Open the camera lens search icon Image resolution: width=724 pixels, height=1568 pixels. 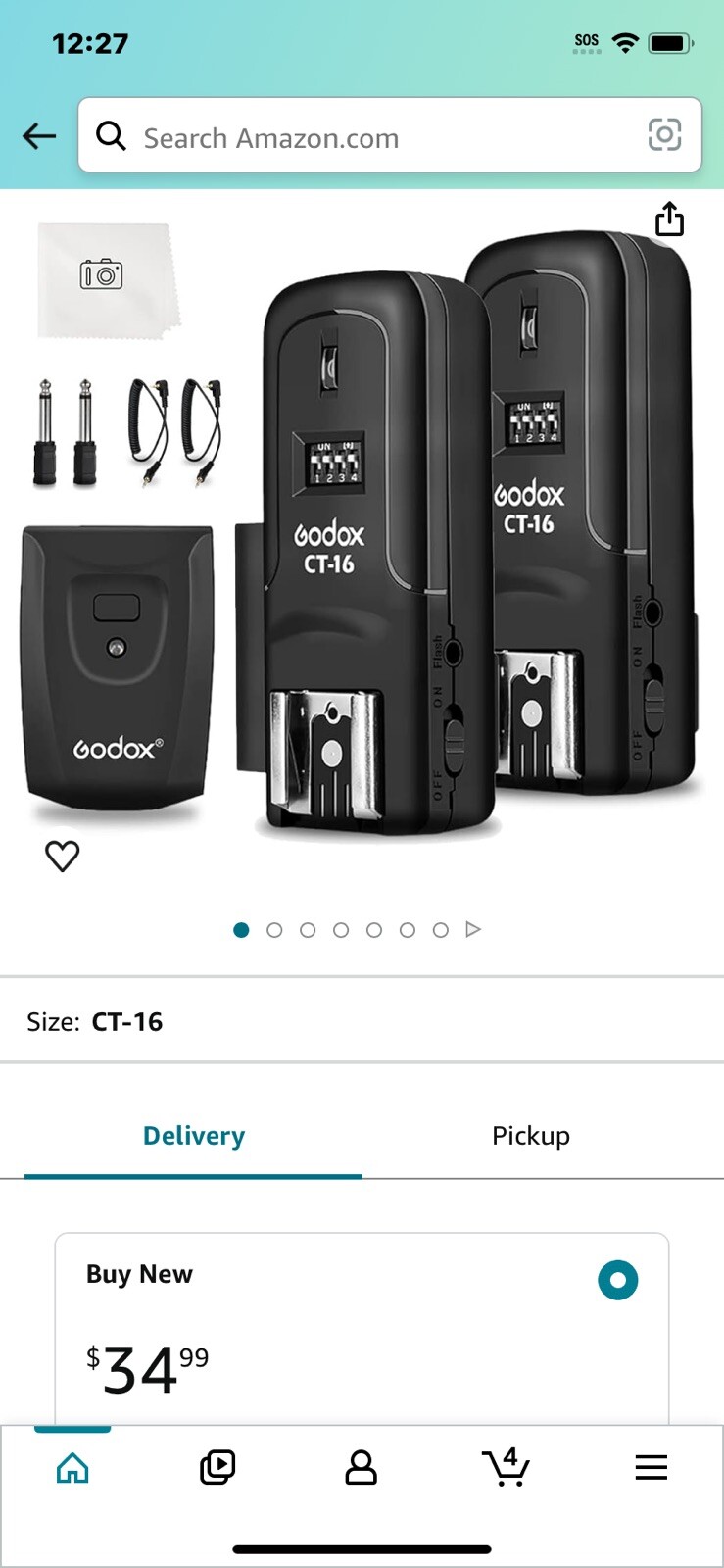coord(664,135)
